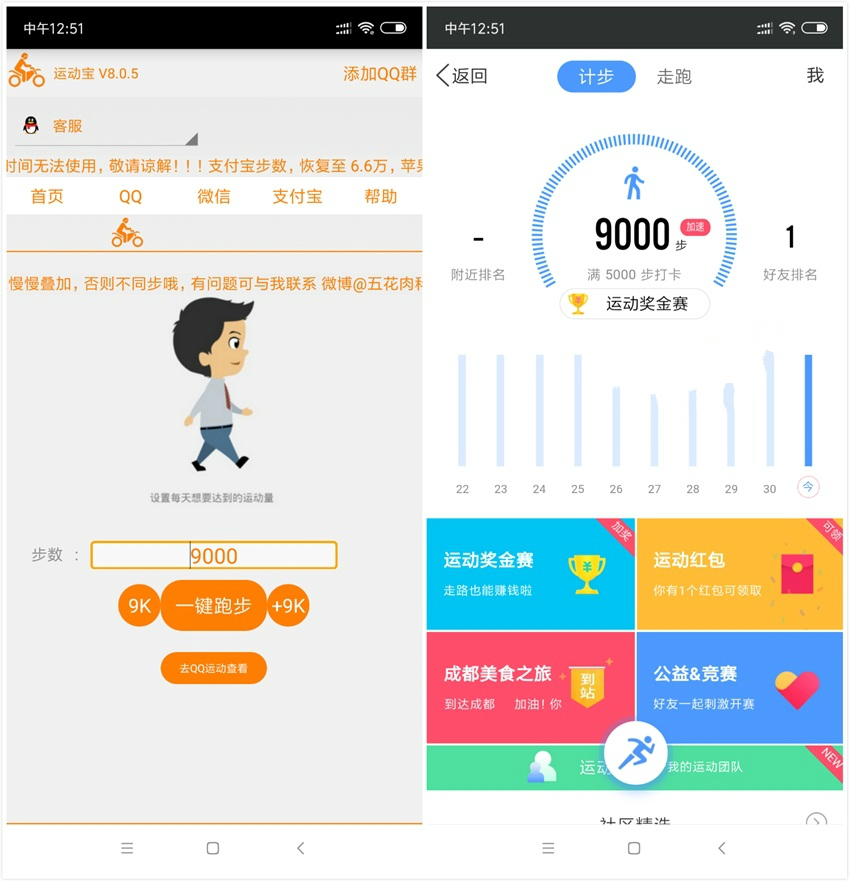Tap the 添加QQ群 link
Image resolution: width=850 pixels, height=881 pixels.
[x=379, y=74]
